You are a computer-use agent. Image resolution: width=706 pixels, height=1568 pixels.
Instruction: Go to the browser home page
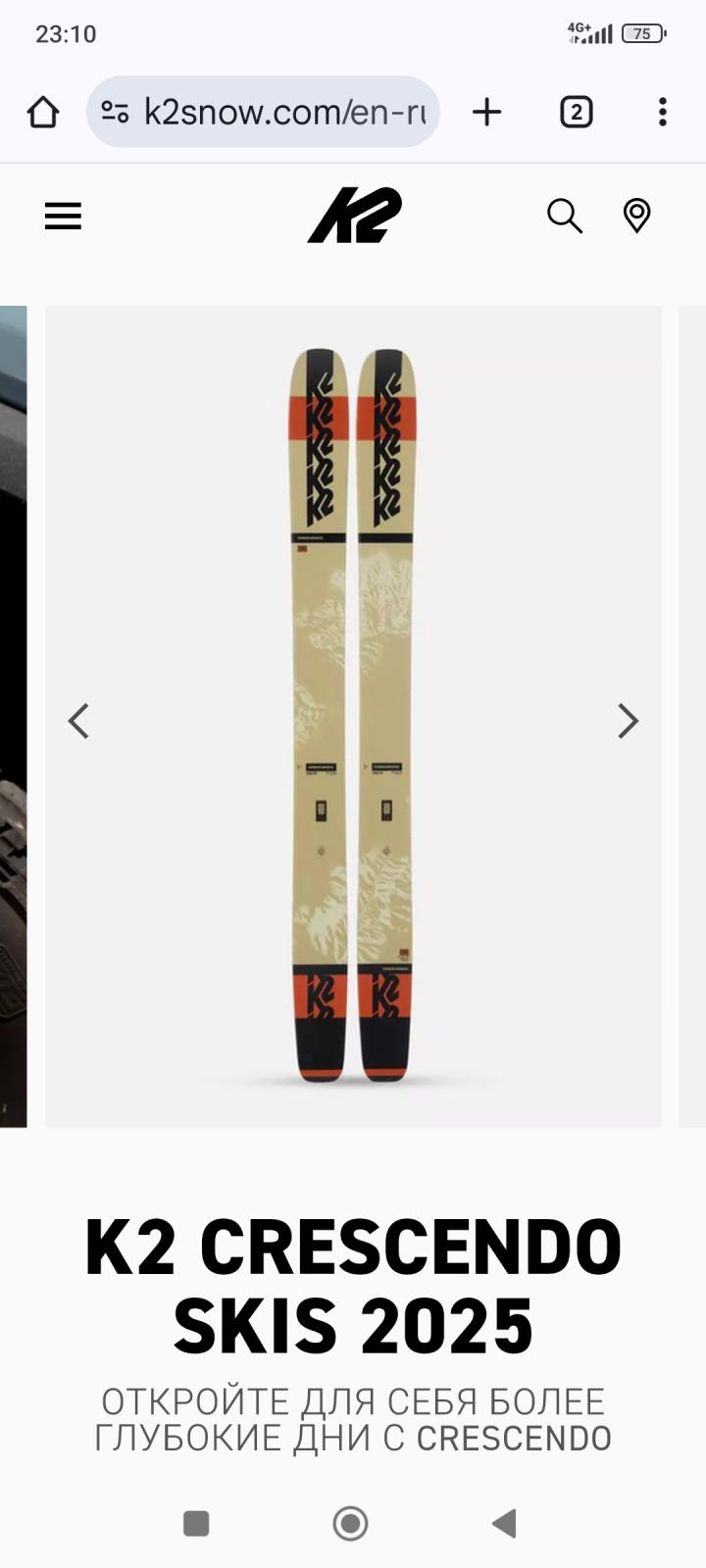(43, 112)
